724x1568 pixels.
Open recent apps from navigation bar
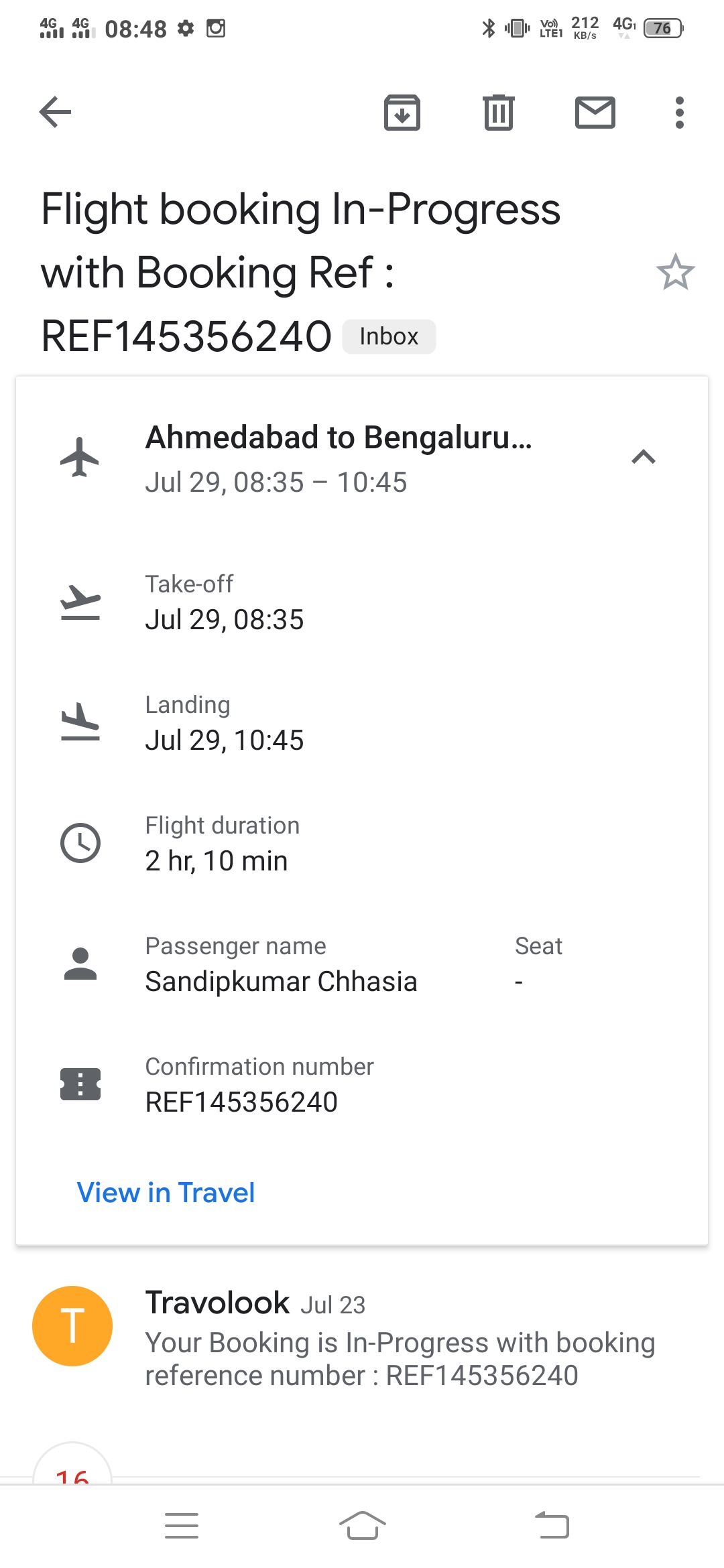pyautogui.click(x=182, y=1526)
